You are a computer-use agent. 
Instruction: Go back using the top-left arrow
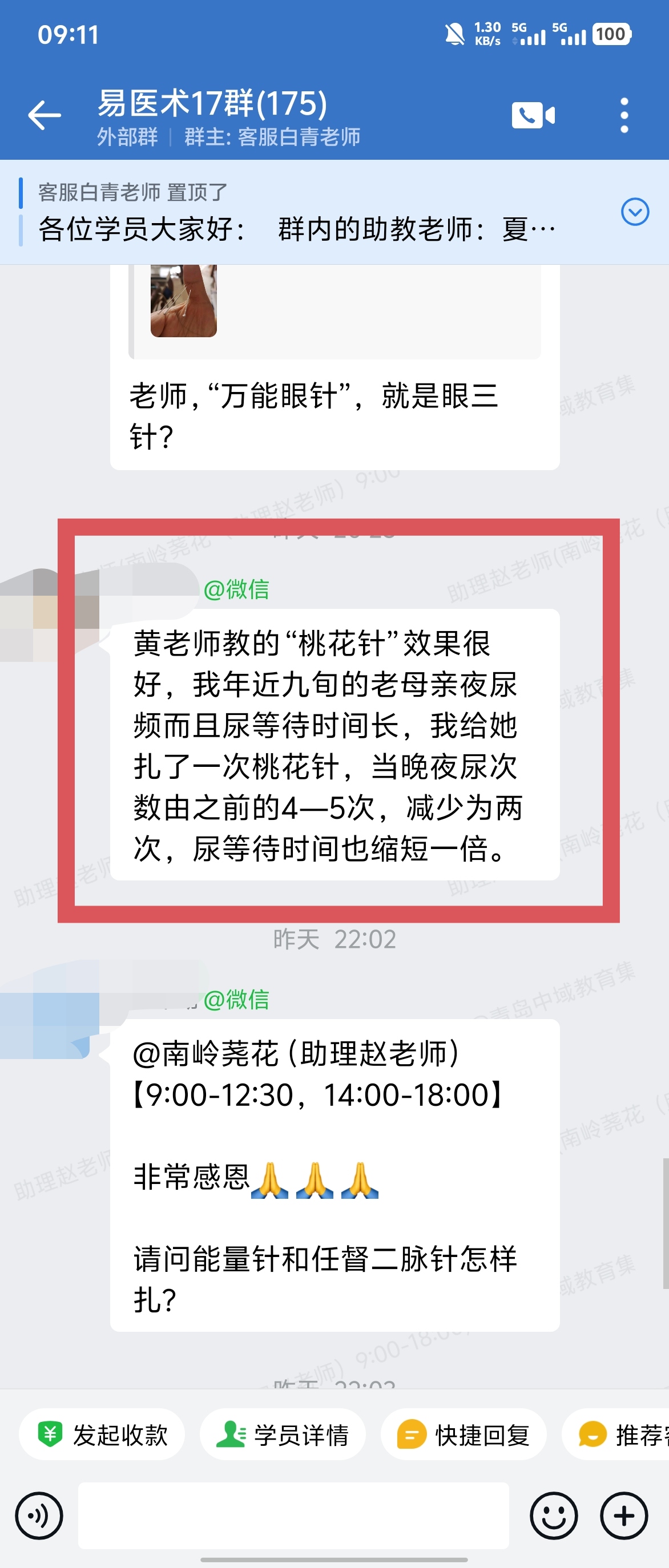pos(45,115)
